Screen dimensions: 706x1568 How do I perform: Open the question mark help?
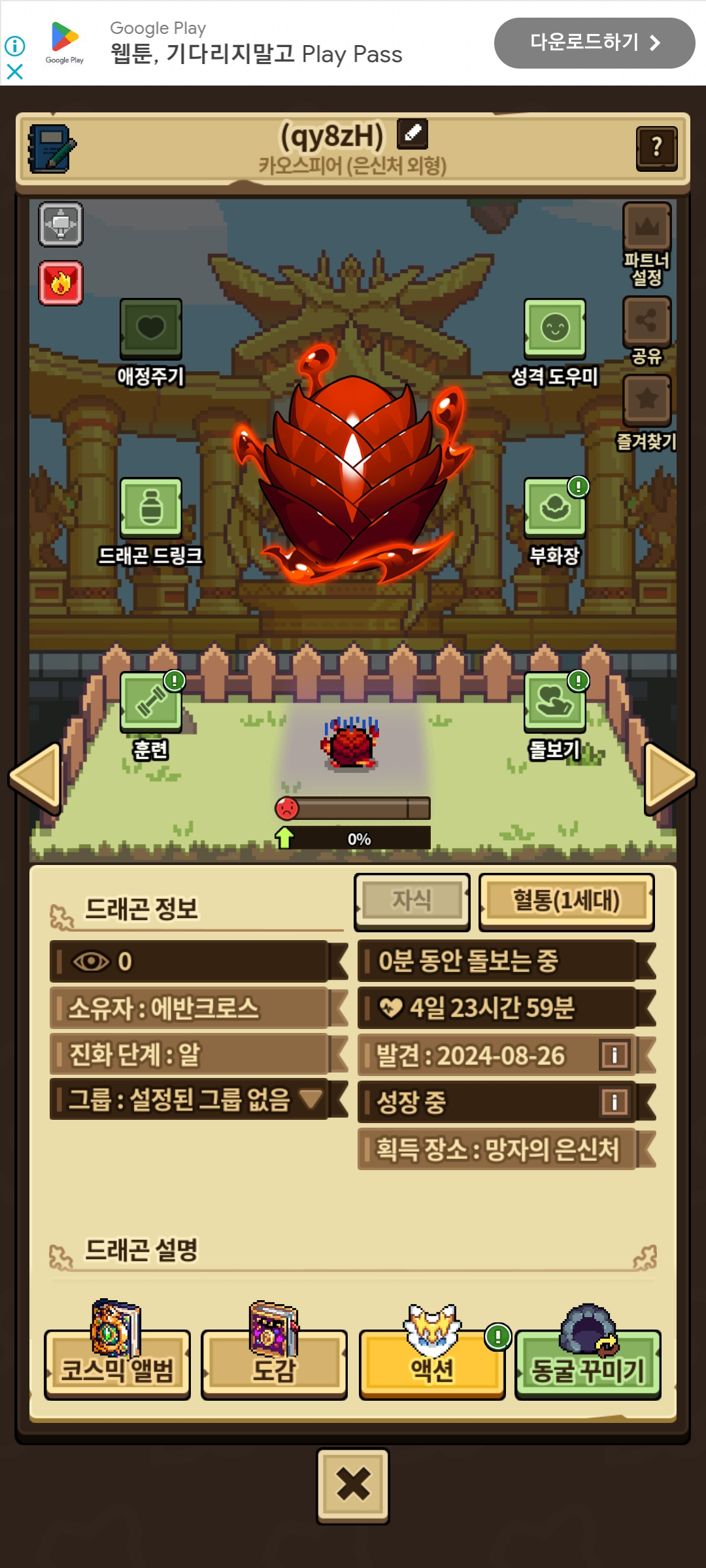pos(656,148)
